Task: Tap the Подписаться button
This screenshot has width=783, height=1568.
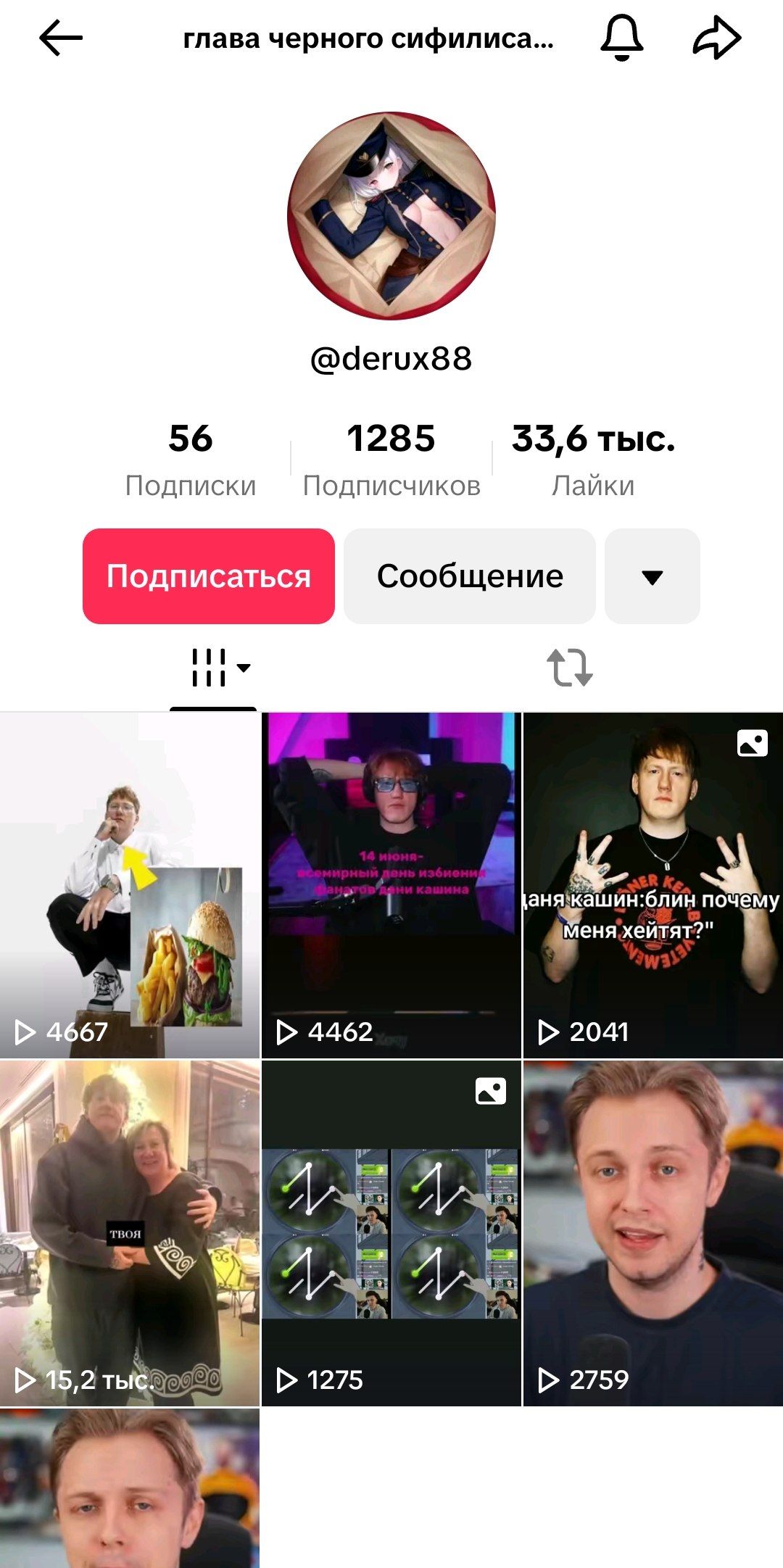Action: (209, 576)
